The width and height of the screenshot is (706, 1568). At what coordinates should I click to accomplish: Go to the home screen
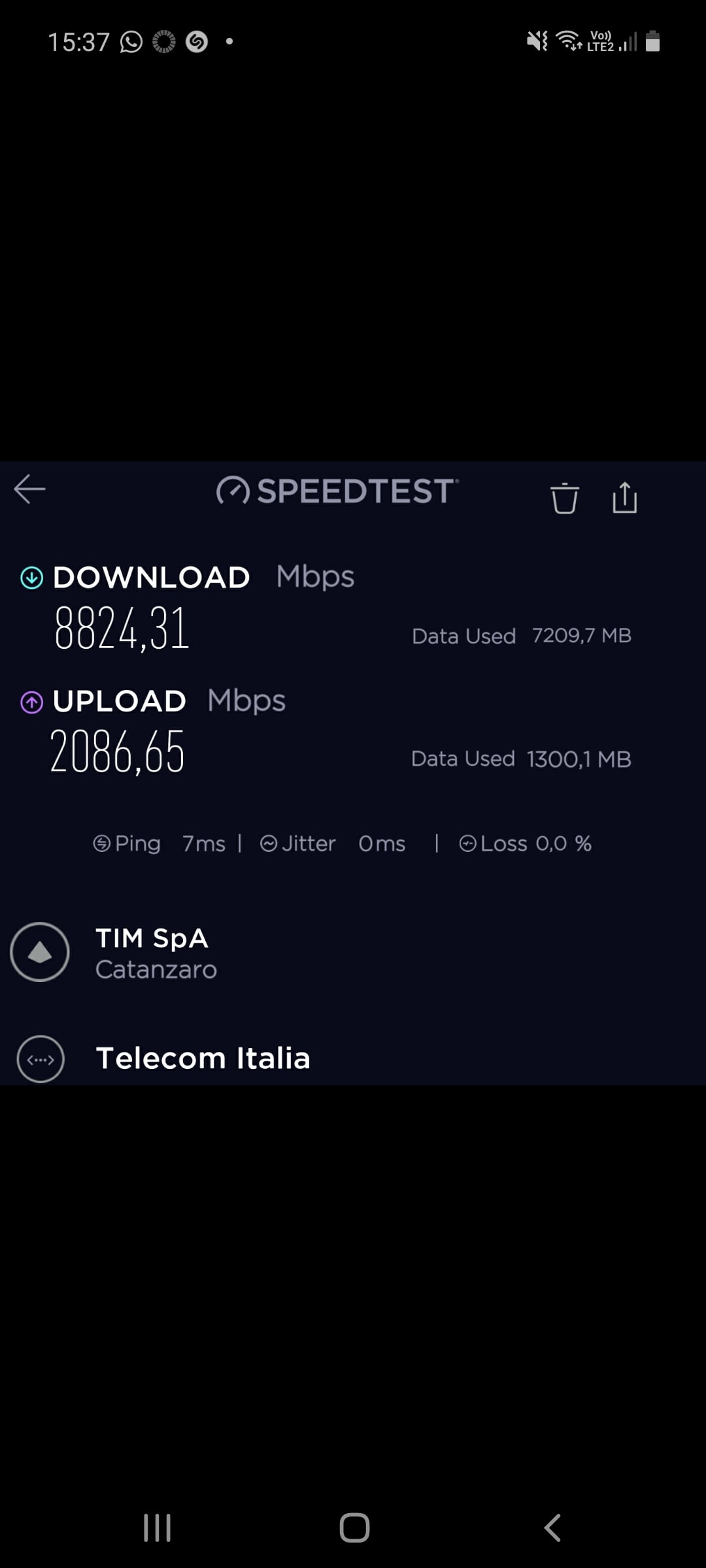[354, 1527]
